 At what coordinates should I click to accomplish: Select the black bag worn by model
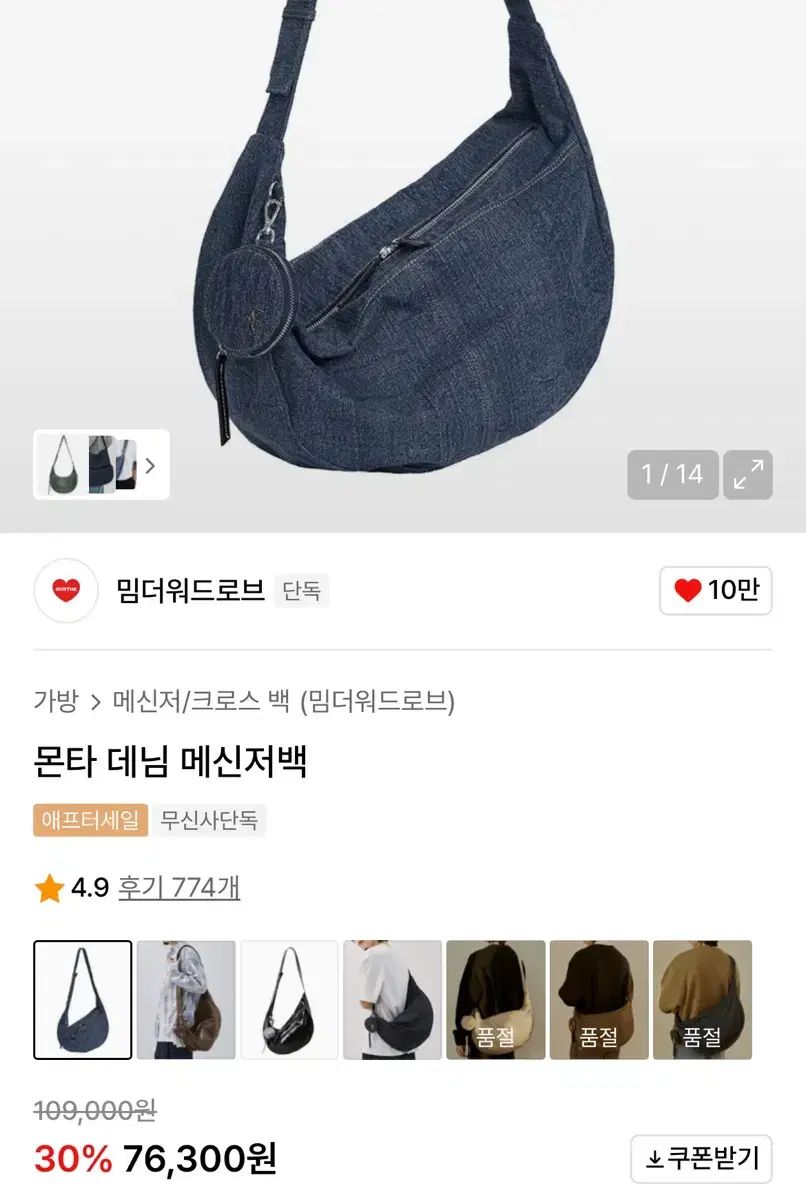tap(392, 999)
